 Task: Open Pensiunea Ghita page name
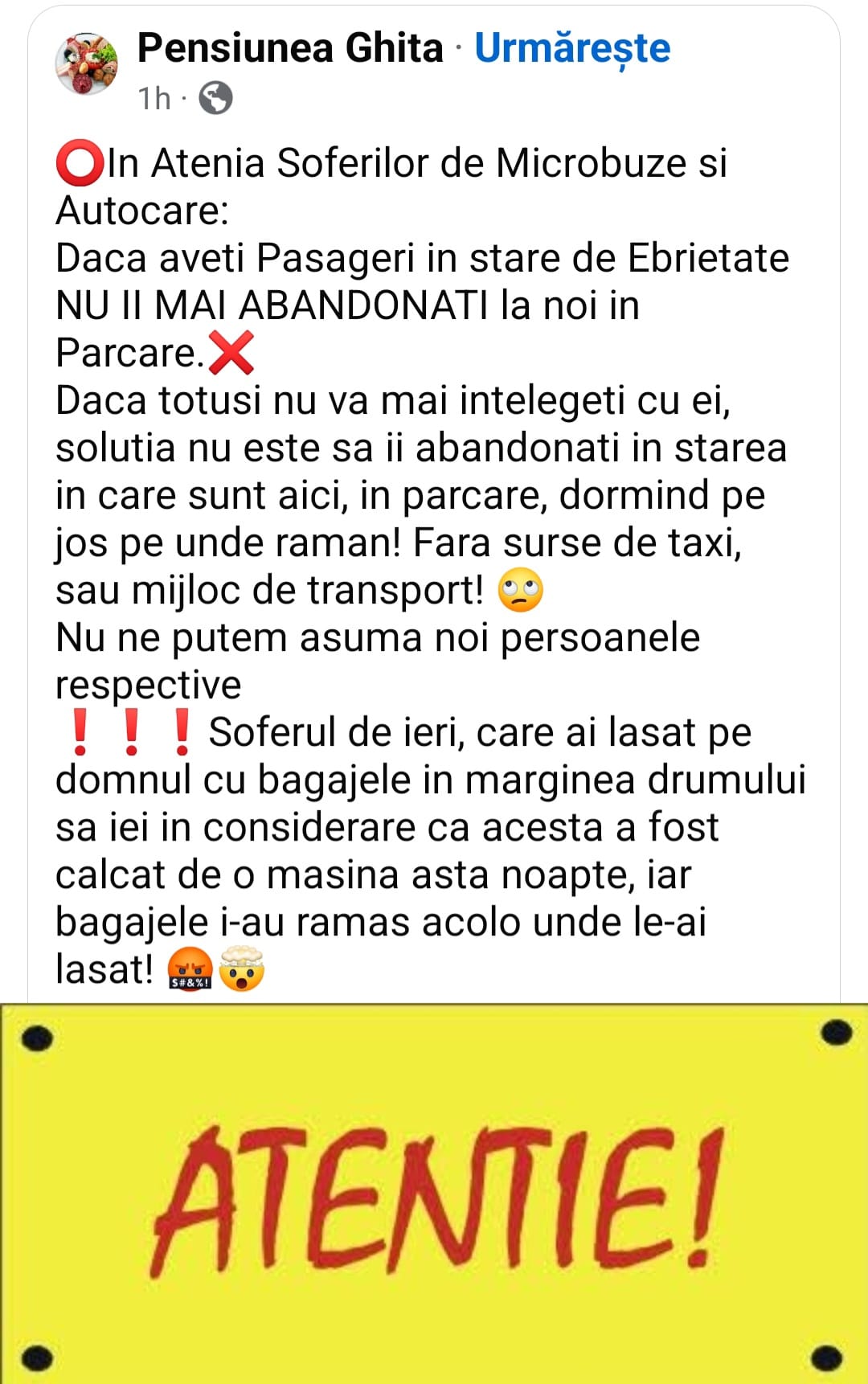(290, 48)
